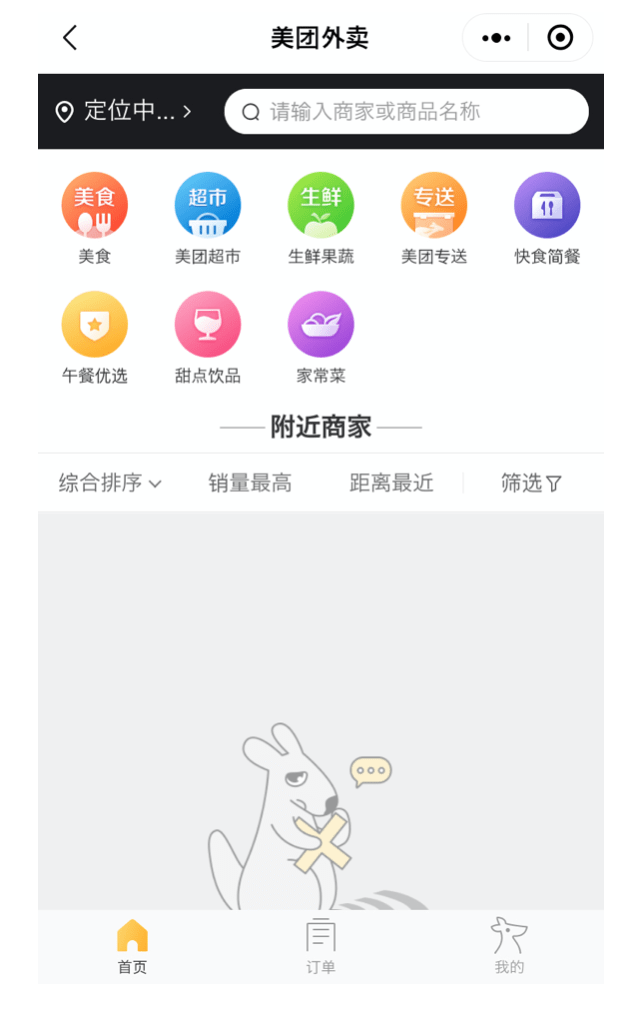This screenshot has height=1016, width=638.
Task: Sort merchants by 距离最近
Action: (391, 483)
